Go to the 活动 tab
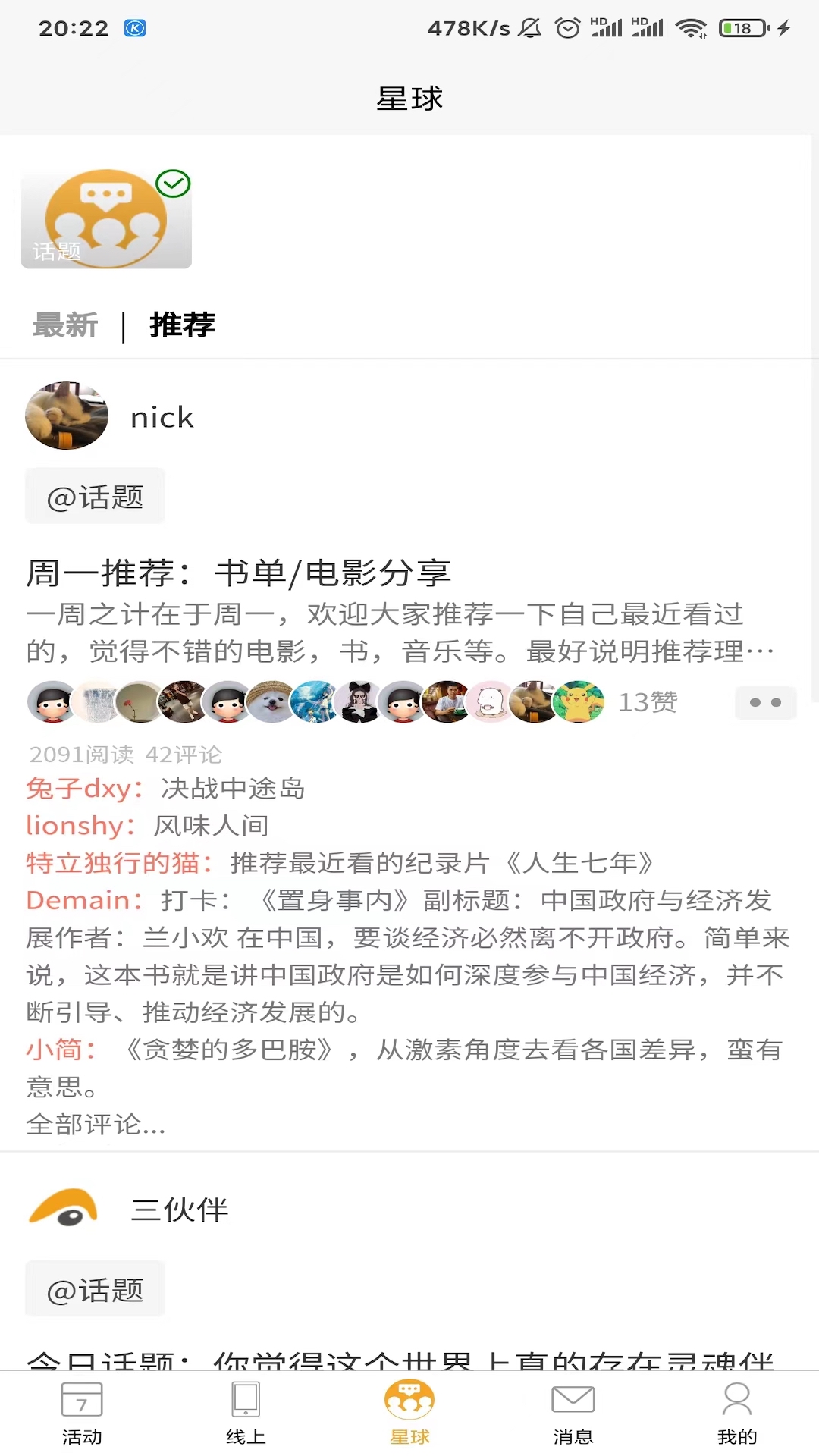 (x=82, y=1414)
